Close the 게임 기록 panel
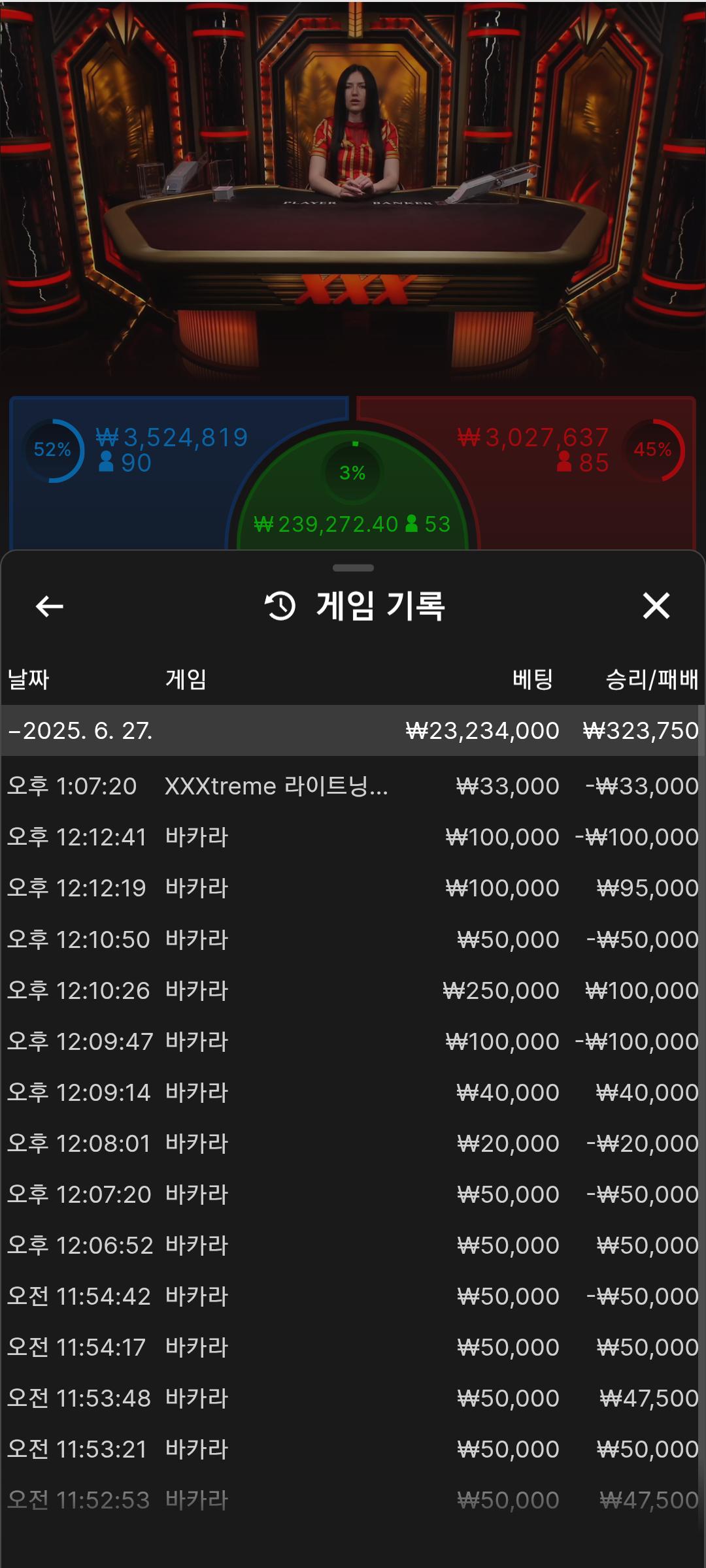Screen dimensions: 706x1568 pyautogui.click(x=656, y=606)
